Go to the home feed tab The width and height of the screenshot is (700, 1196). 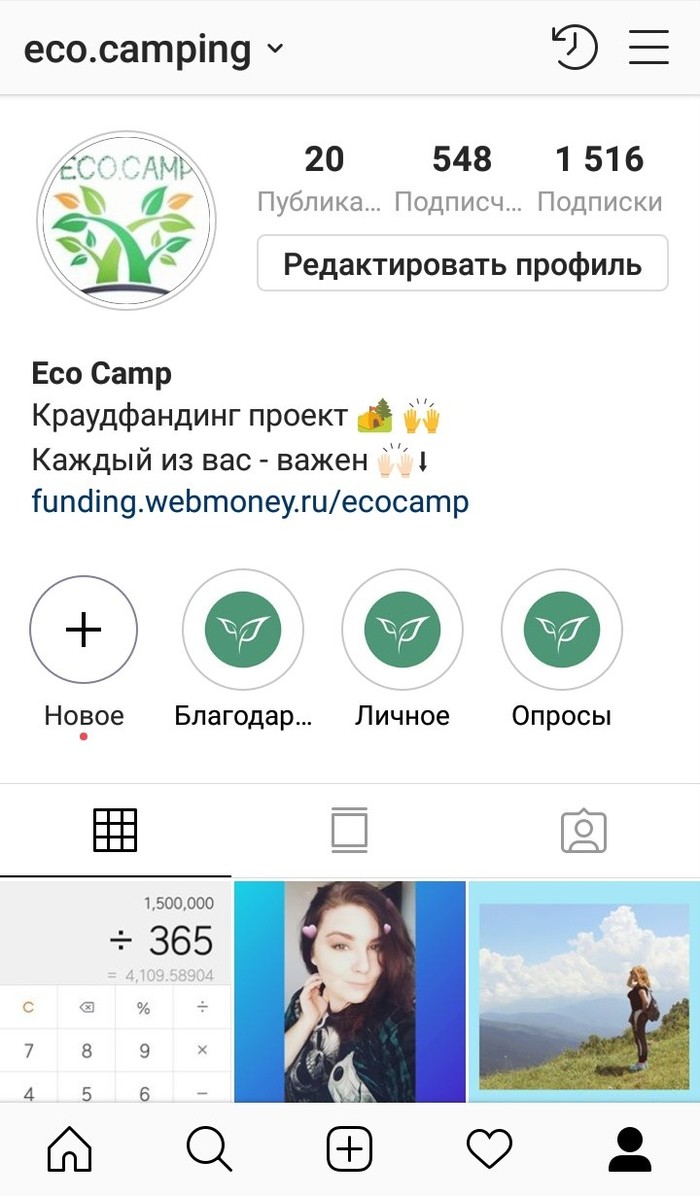click(x=70, y=1149)
